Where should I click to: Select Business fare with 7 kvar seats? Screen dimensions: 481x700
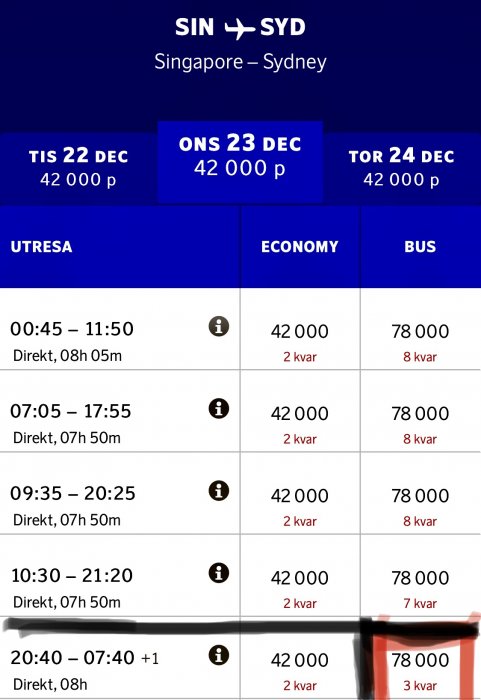click(421, 575)
